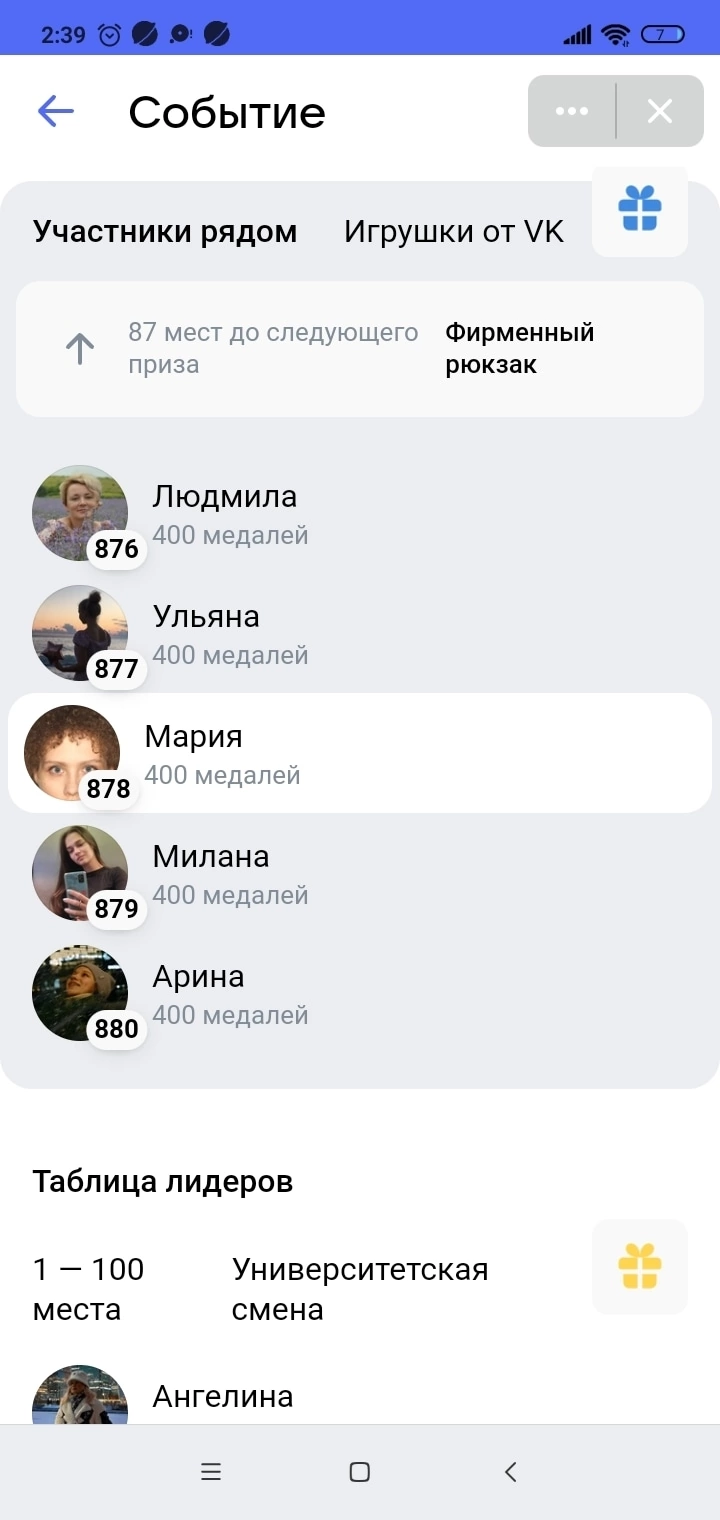Tap the system home button
Image resolution: width=720 pixels, height=1520 pixels.
pos(360,1472)
